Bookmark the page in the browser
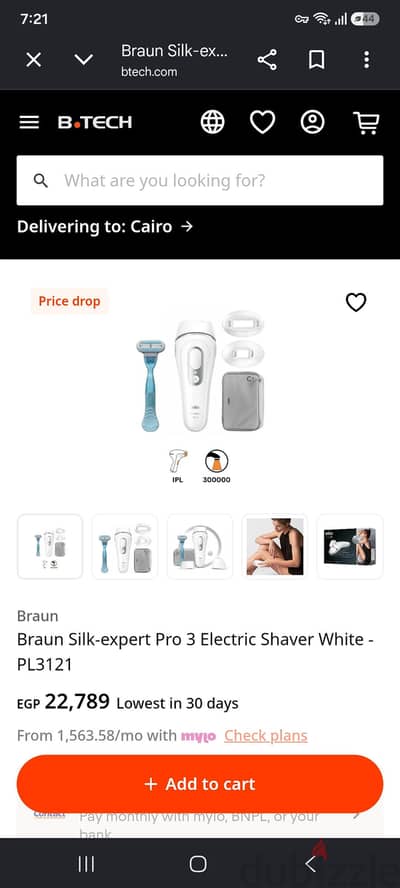400x888 pixels. [316, 59]
